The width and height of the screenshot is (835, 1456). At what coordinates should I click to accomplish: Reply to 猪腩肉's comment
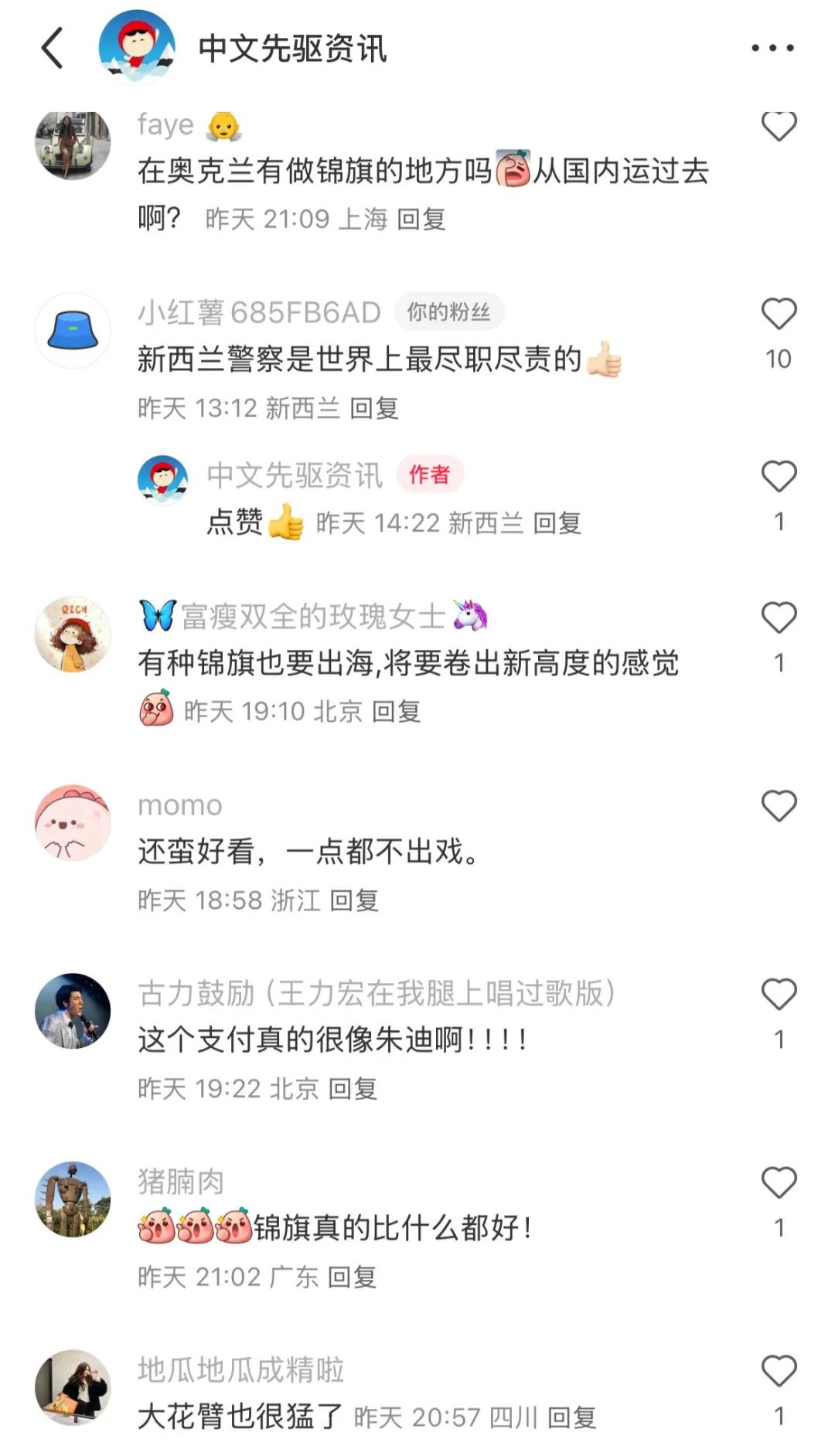[x=353, y=1277]
